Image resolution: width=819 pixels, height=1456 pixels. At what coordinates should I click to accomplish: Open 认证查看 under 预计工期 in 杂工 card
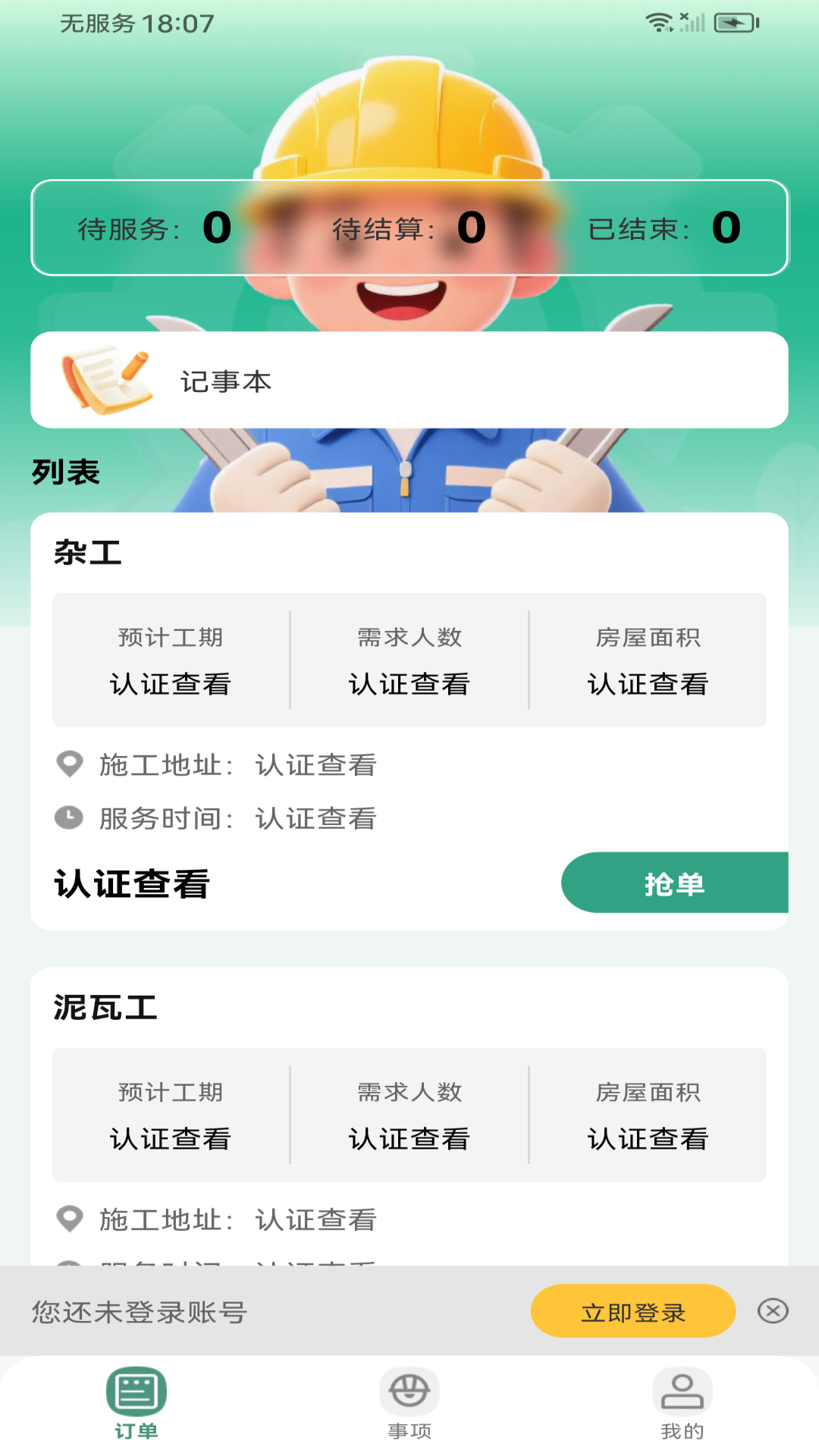171,683
